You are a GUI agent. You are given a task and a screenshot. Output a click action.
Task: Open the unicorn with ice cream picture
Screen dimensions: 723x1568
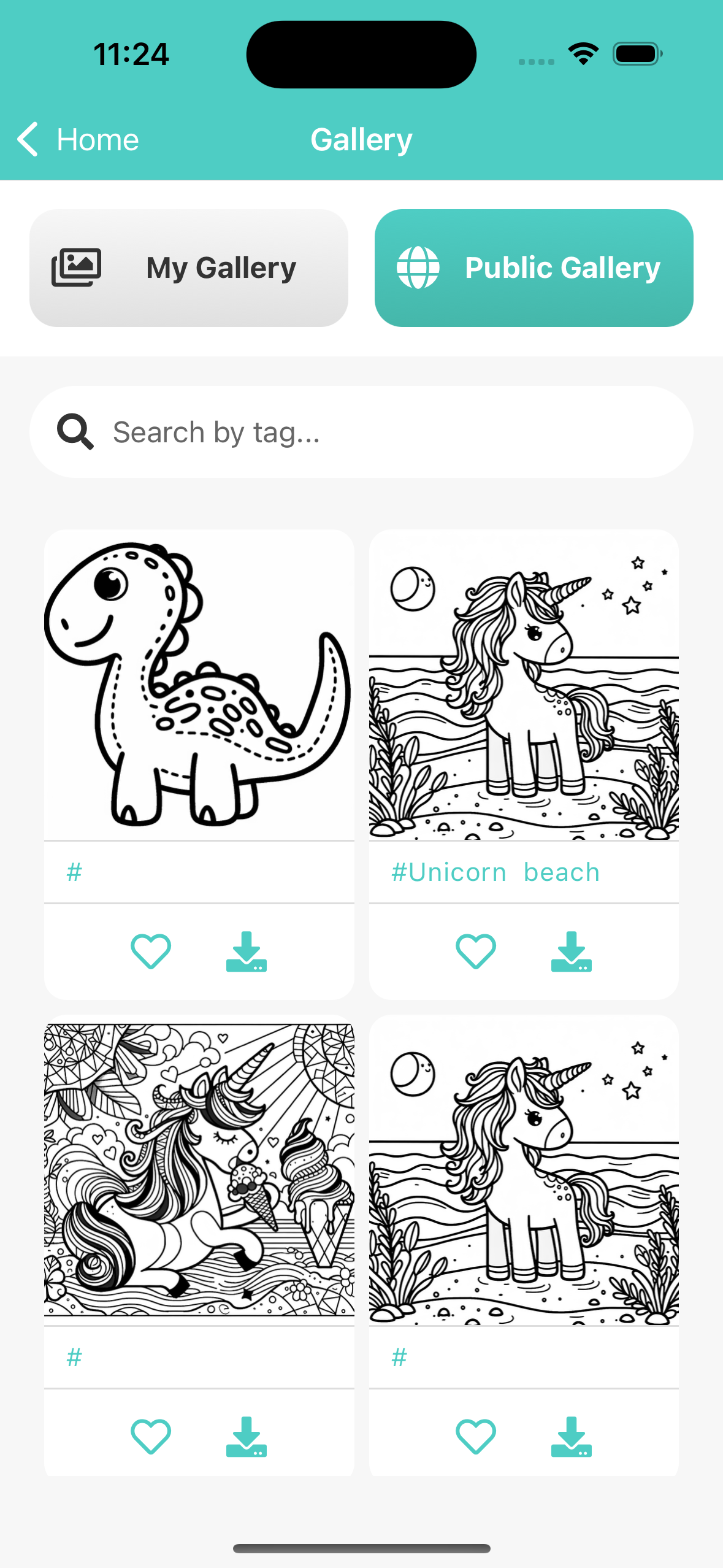point(199,1169)
